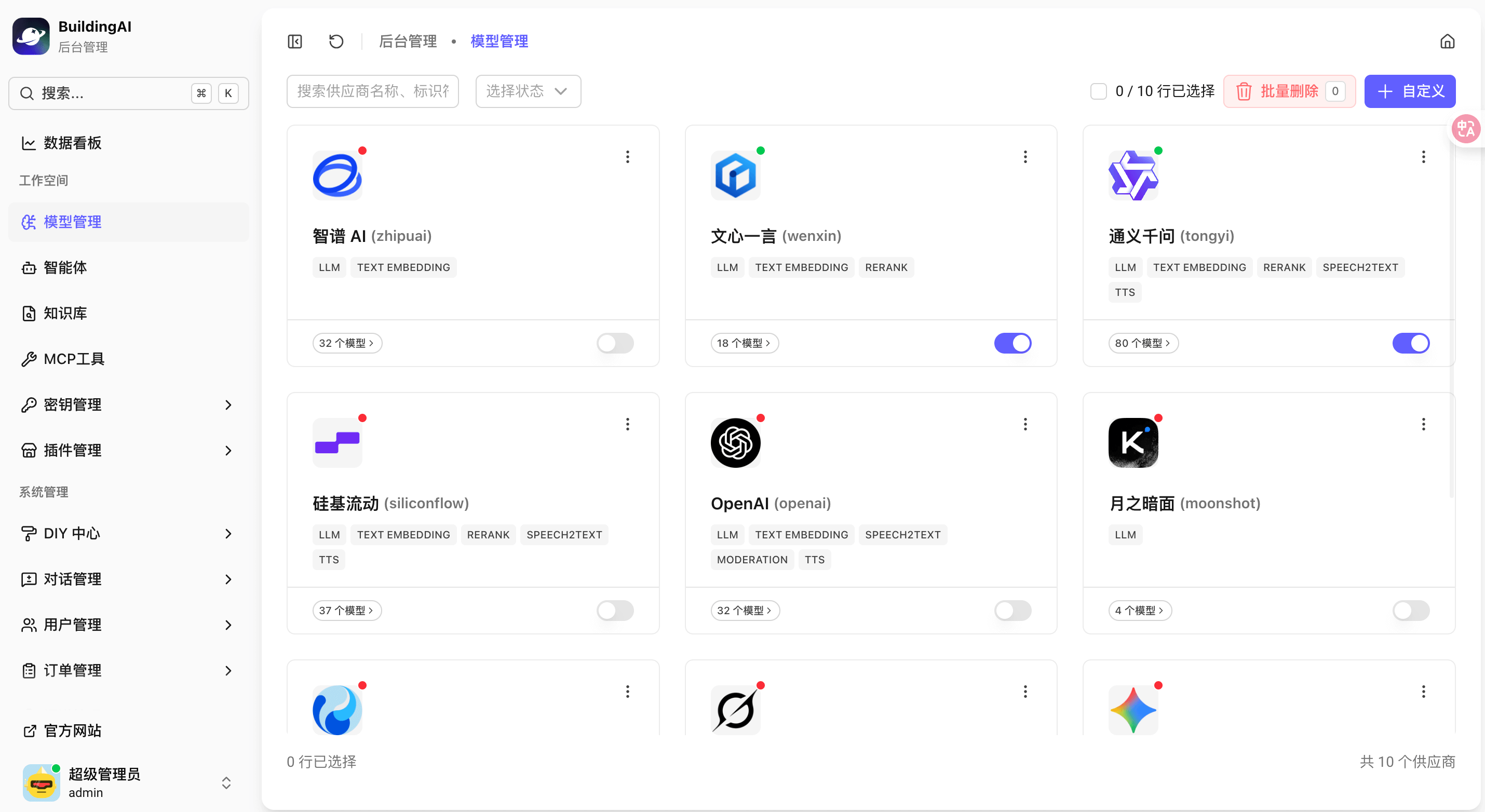Open the 选择状态 status dropdown
Screen dimensions: 1485x812
click(528, 91)
